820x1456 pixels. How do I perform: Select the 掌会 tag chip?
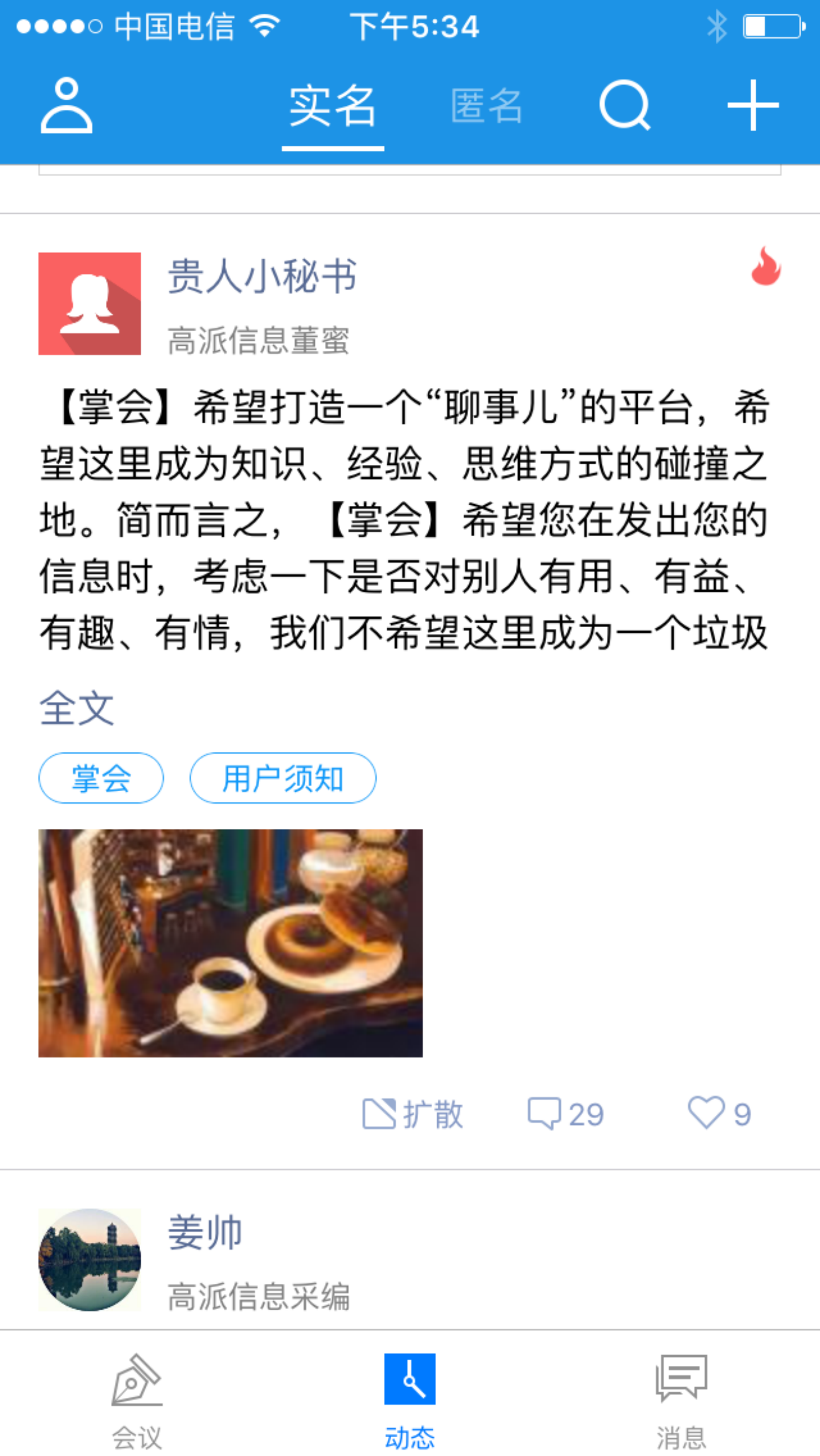click(x=101, y=778)
